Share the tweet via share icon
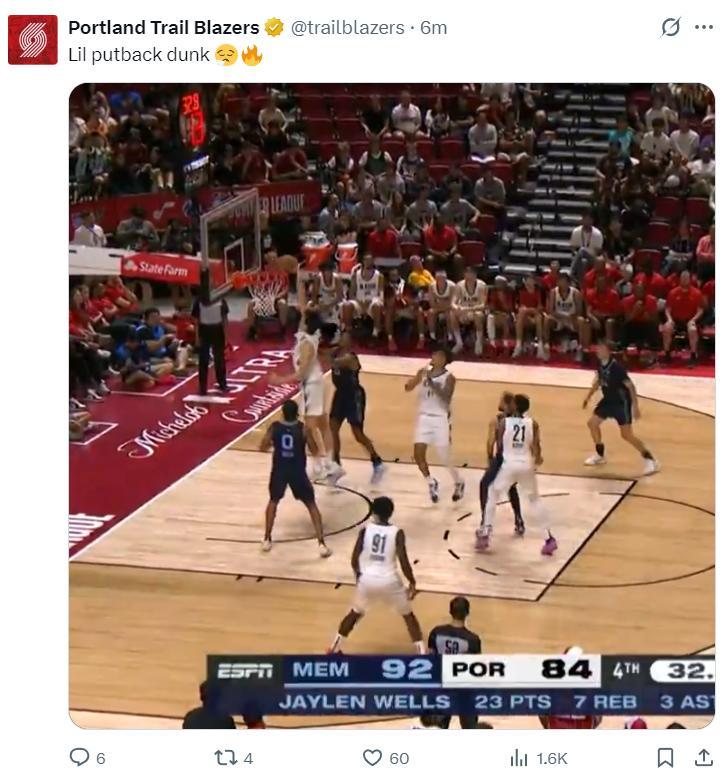Viewport: 725px width, 782px height. [703, 758]
